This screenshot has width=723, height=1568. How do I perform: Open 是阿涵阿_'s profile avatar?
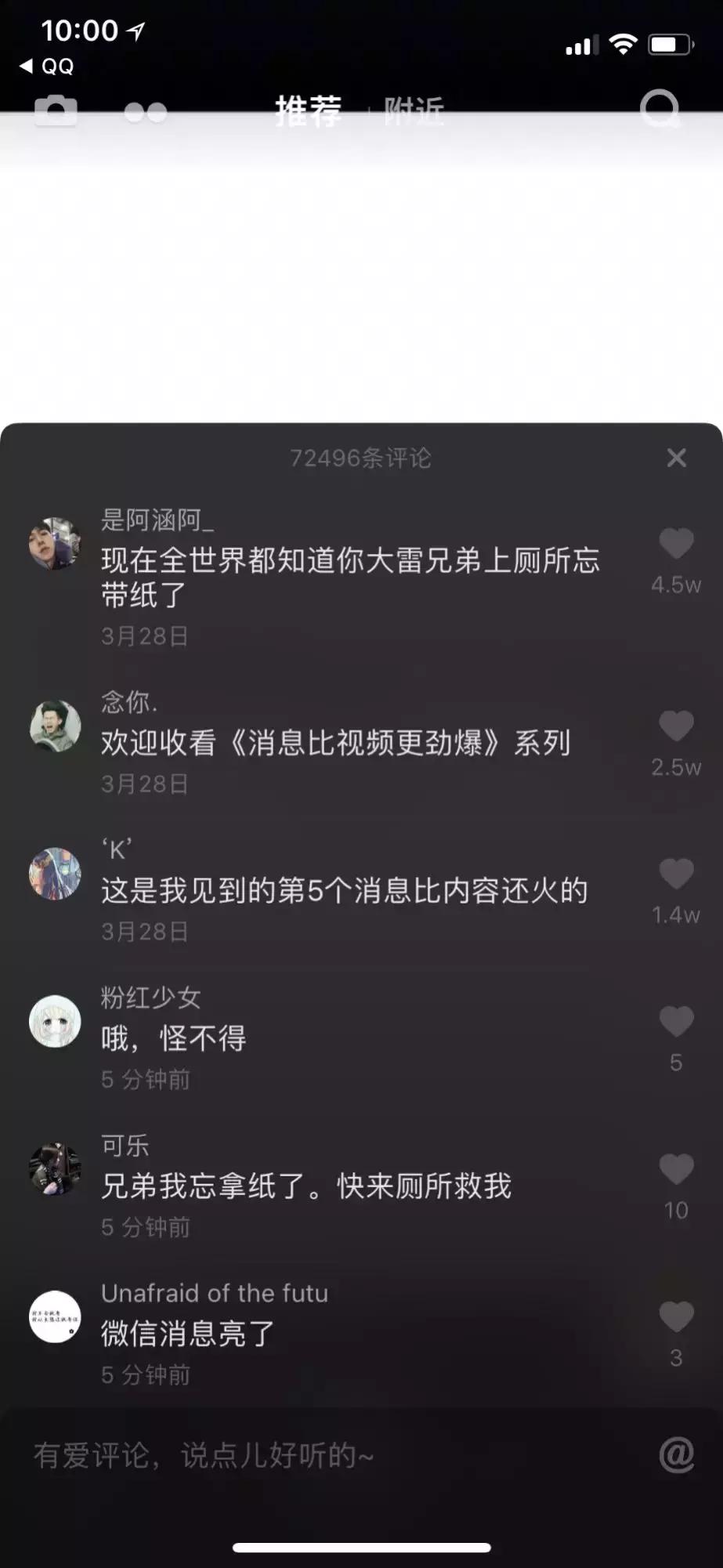click(x=55, y=542)
